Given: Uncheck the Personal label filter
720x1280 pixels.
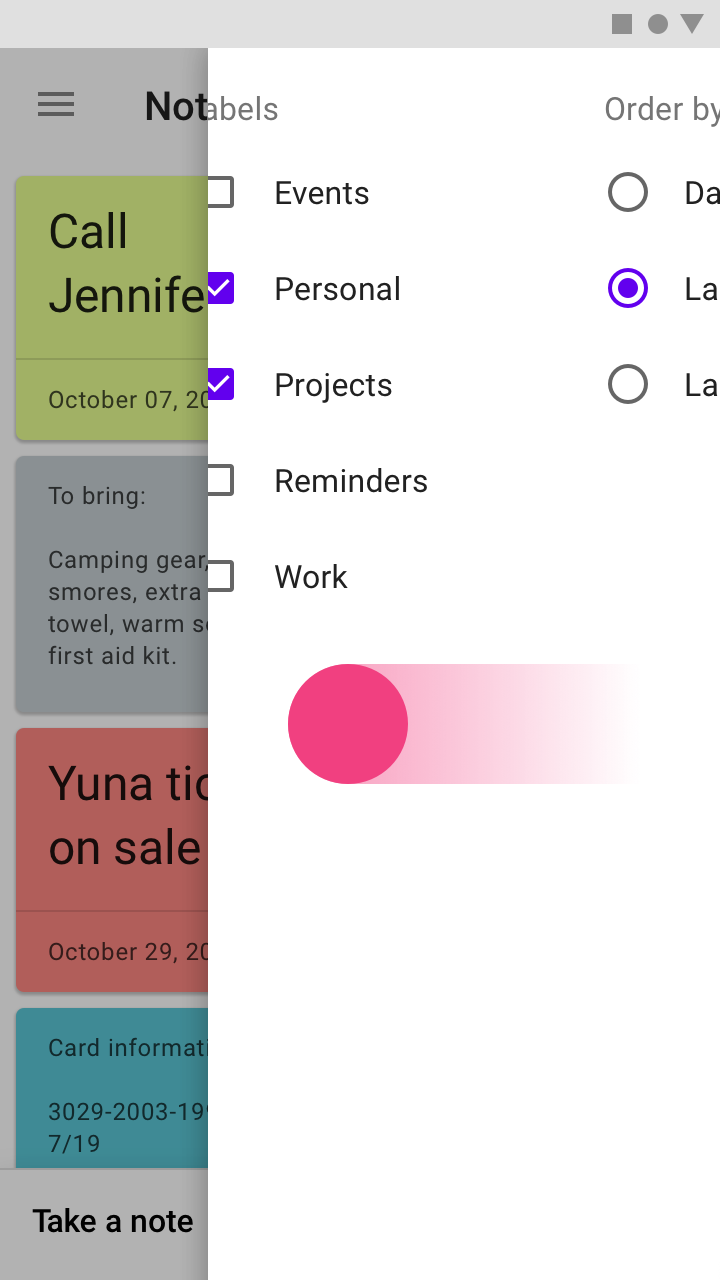Looking at the screenshot, I should pos(220,289).
